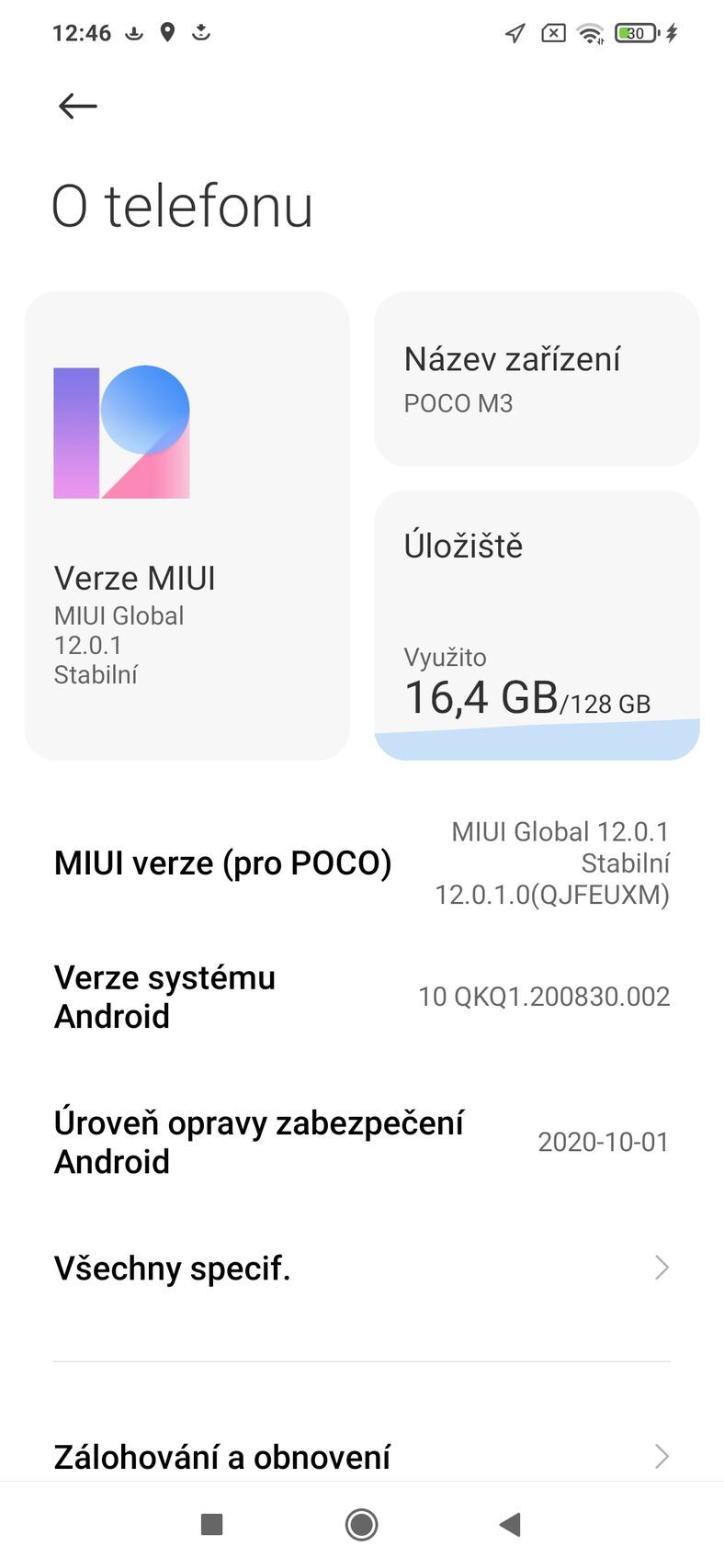Tap the MIUI verze (pro POCO) row
This screenshot has height=1568, width=724.
pyautogui.click(x=362, y=863)
